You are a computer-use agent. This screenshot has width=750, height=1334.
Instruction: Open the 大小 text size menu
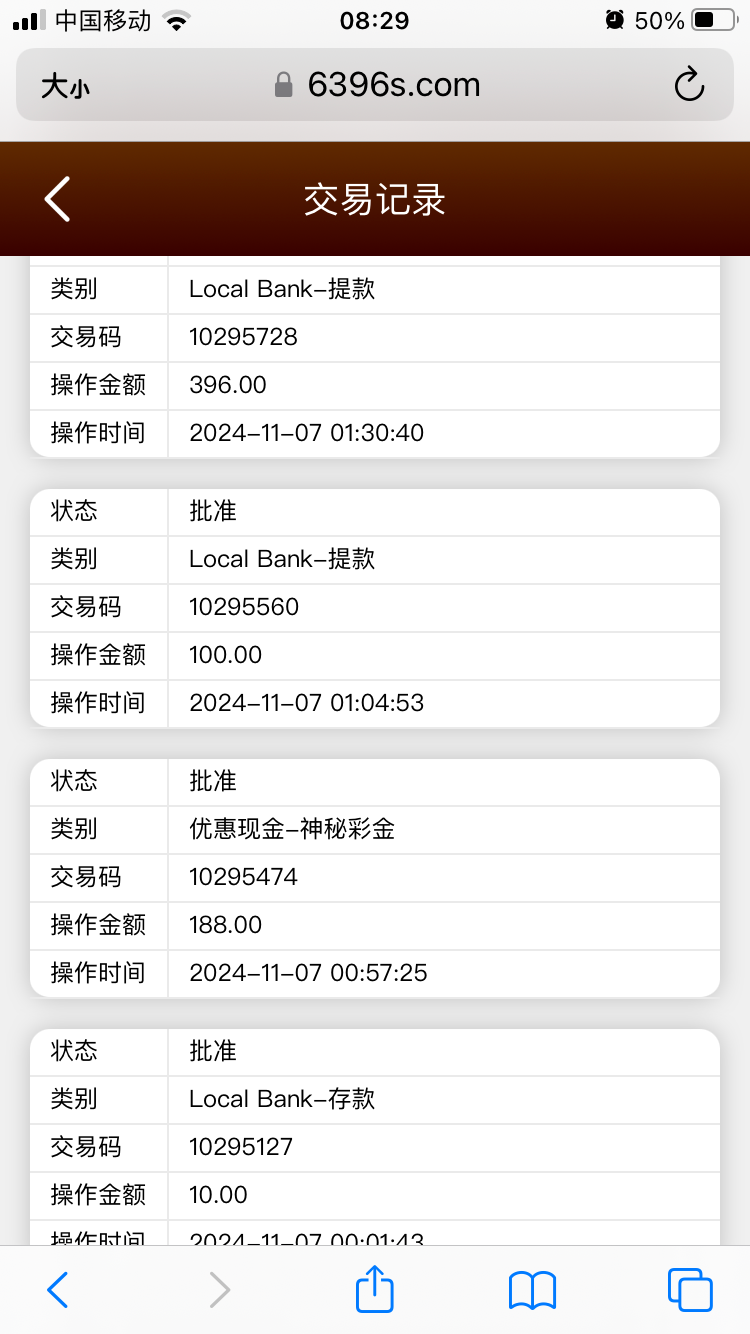click(65, 87)
